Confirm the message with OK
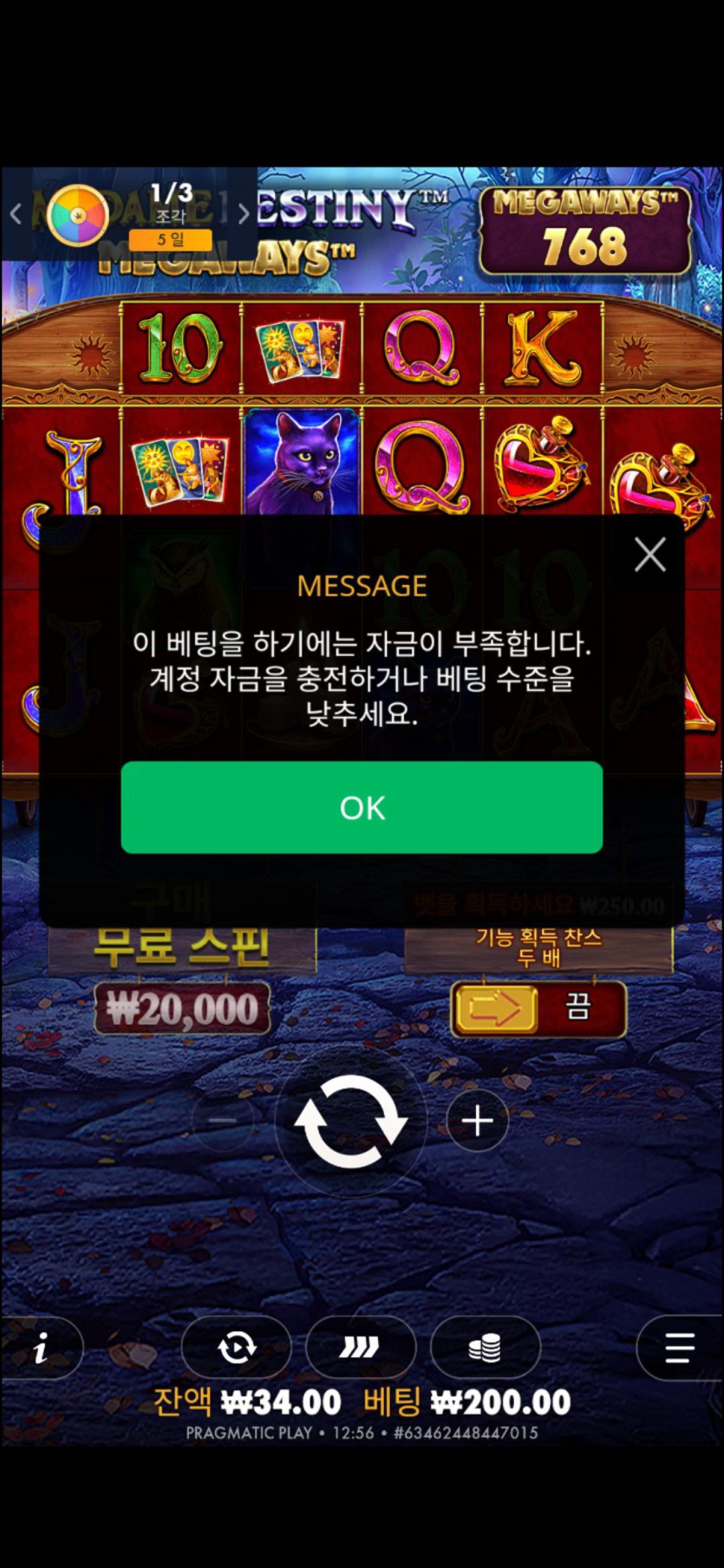 point(362,807)
